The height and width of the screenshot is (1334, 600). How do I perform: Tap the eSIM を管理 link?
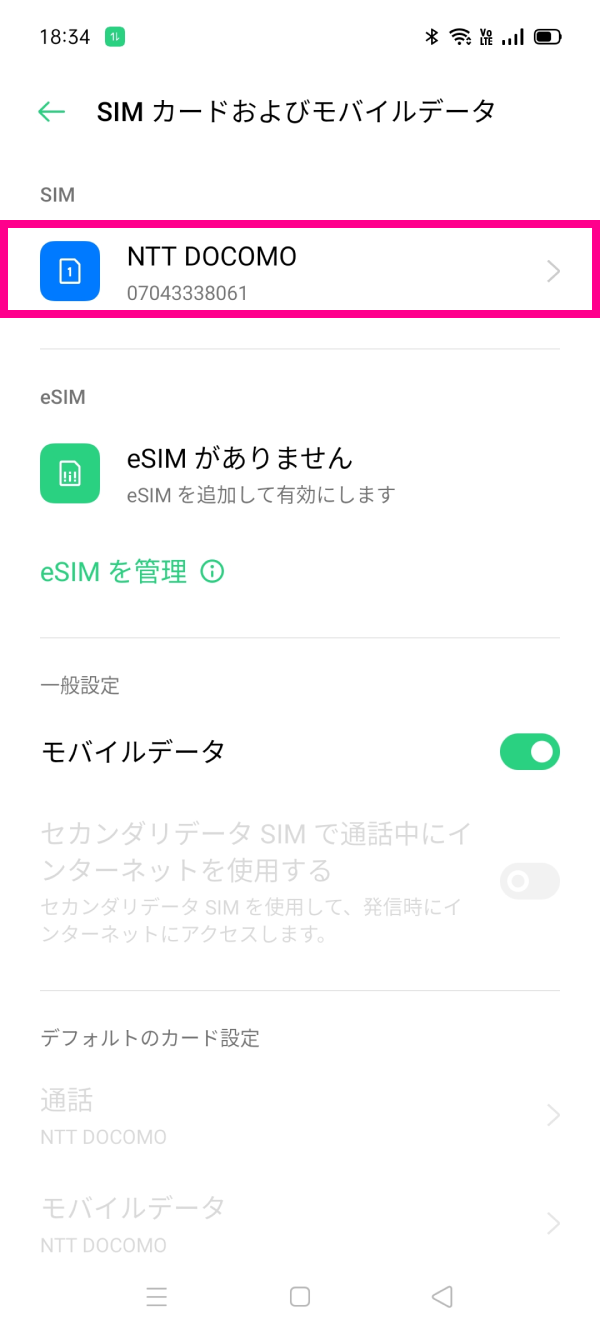click(114, 572)
